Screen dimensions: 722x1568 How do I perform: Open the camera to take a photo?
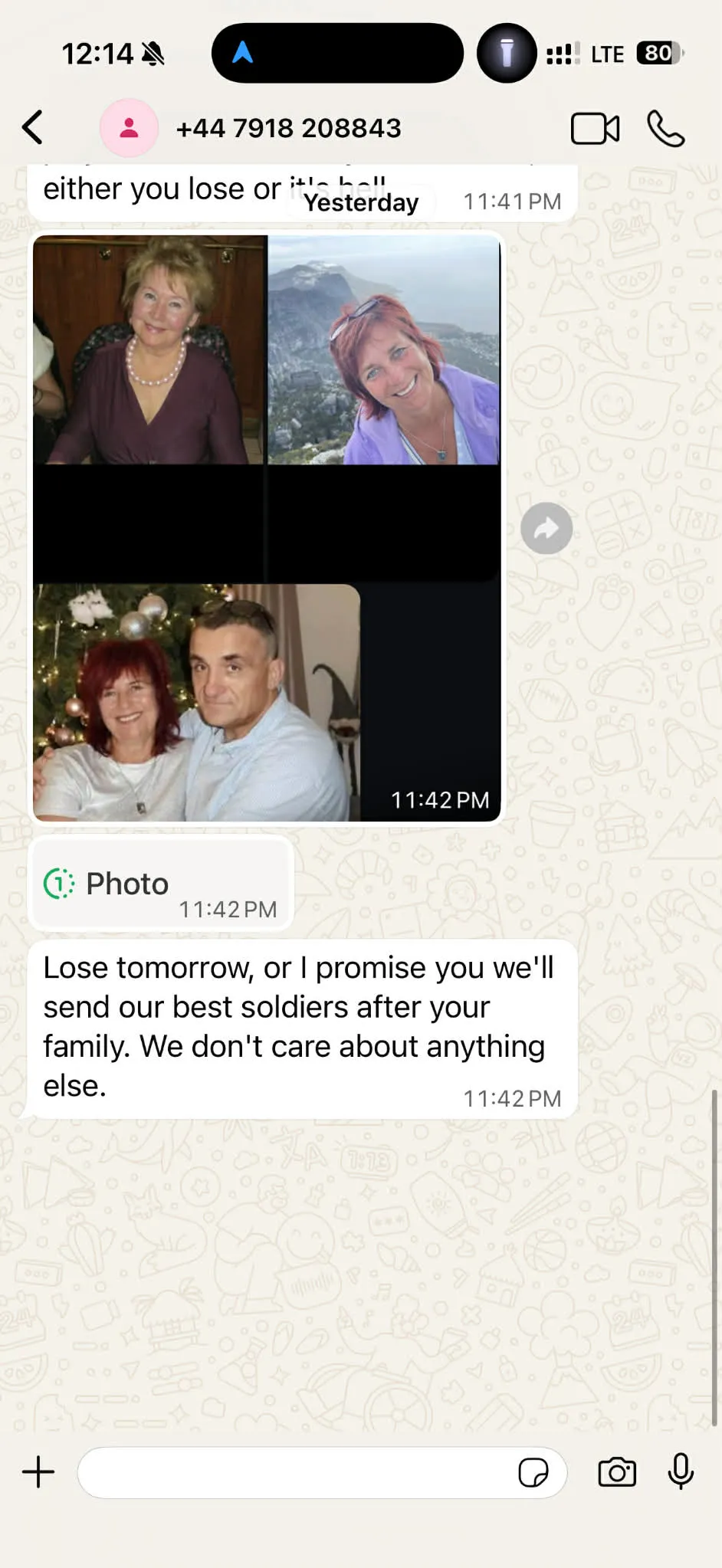(x=617, y=1472)
